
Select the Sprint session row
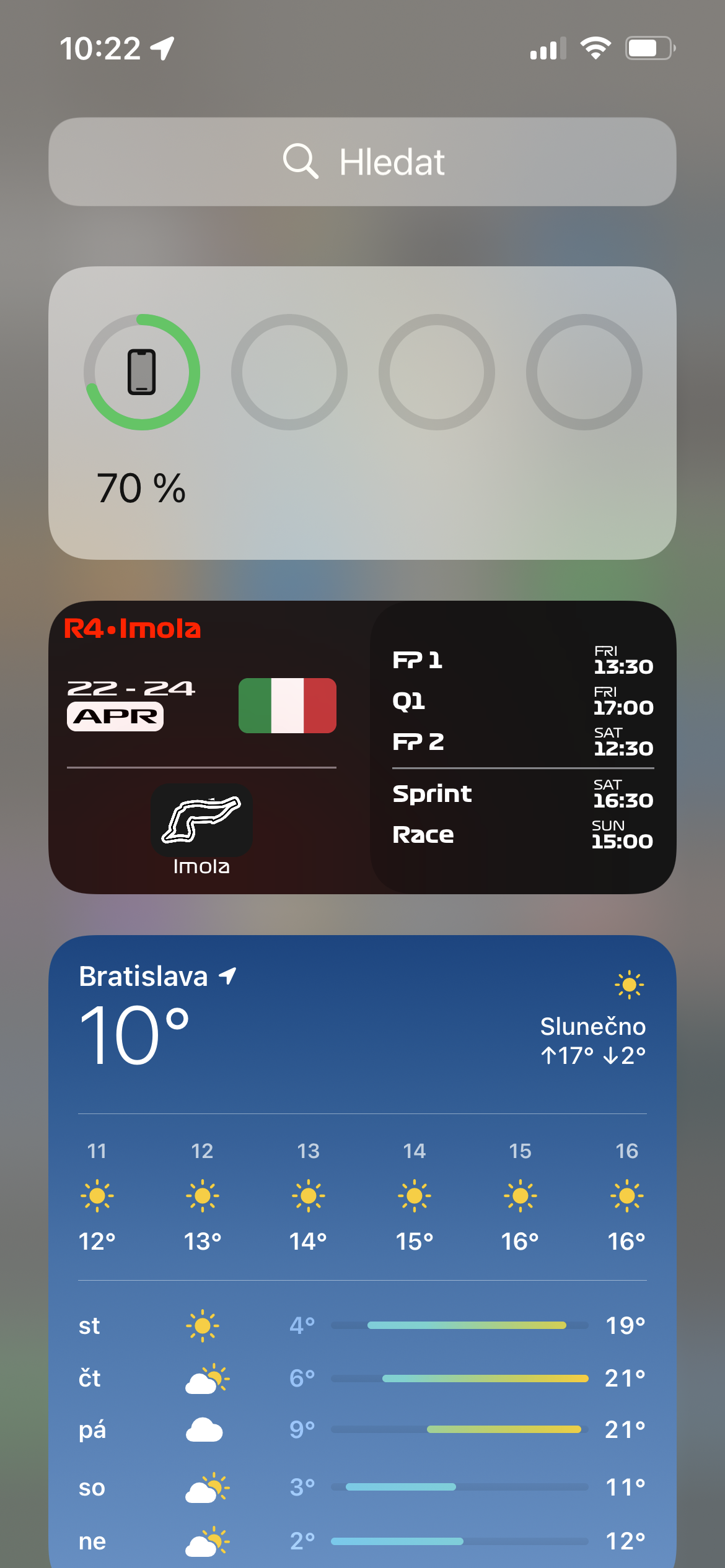click(432, 794)
